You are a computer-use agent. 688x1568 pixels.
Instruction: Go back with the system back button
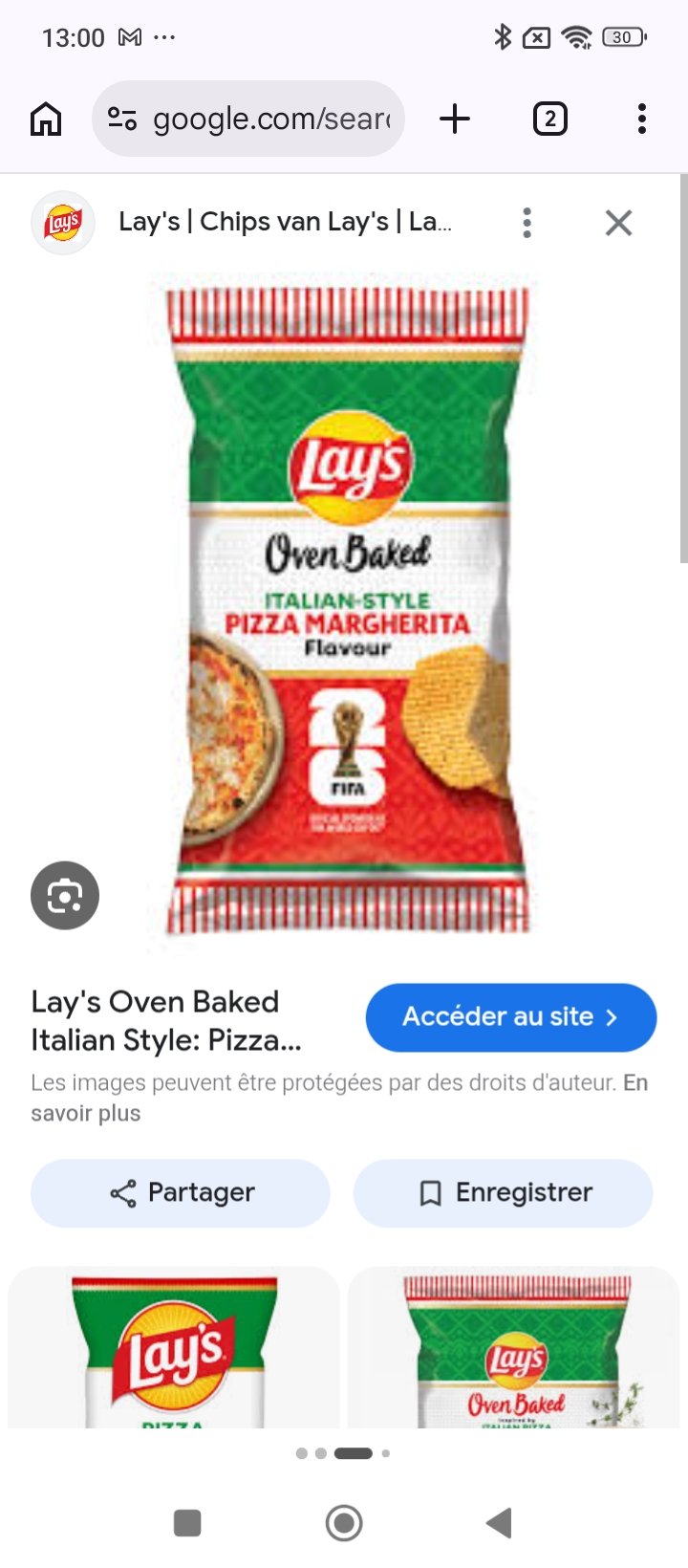499,1523
